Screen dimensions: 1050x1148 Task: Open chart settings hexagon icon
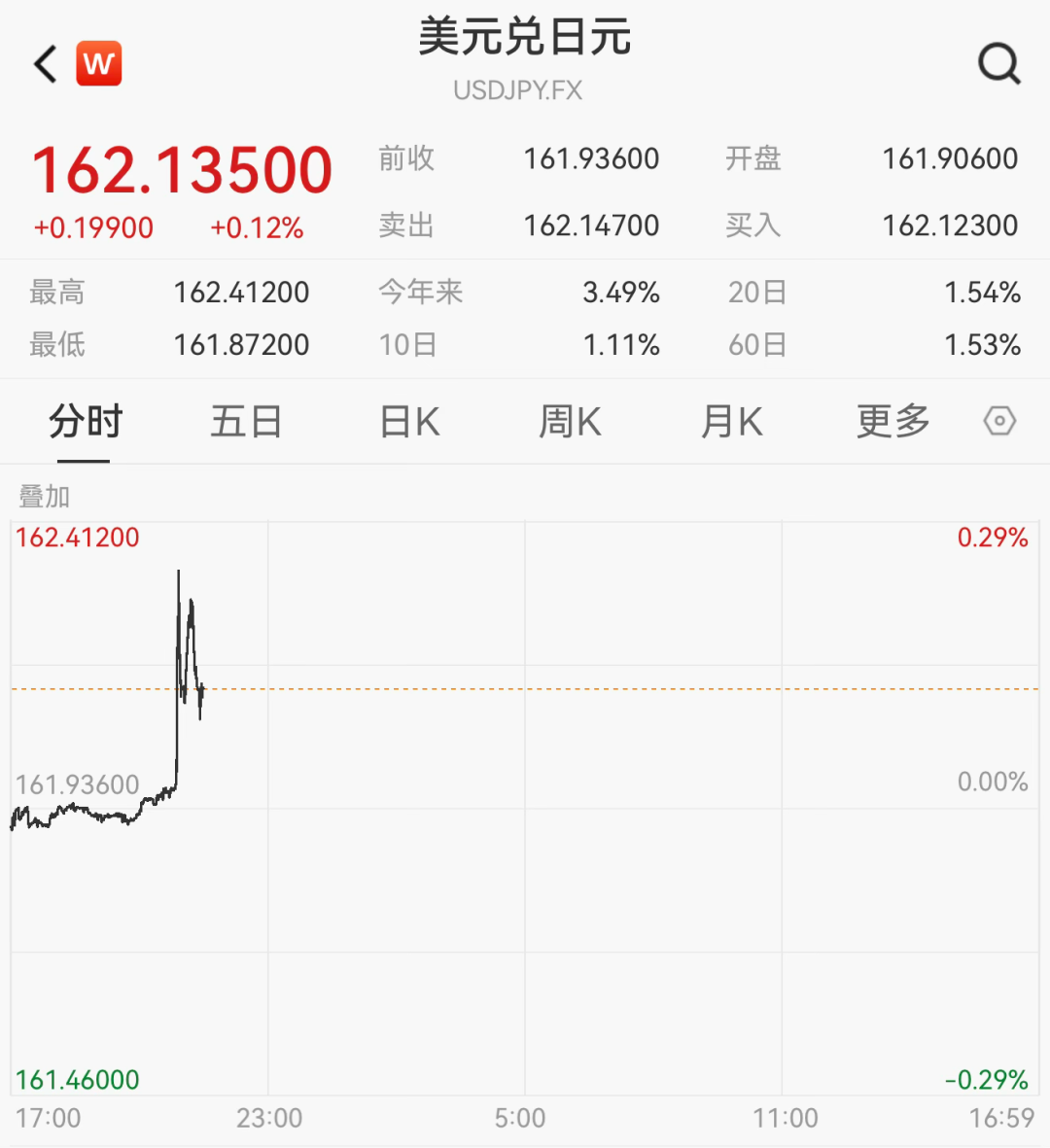pos(999,422)
